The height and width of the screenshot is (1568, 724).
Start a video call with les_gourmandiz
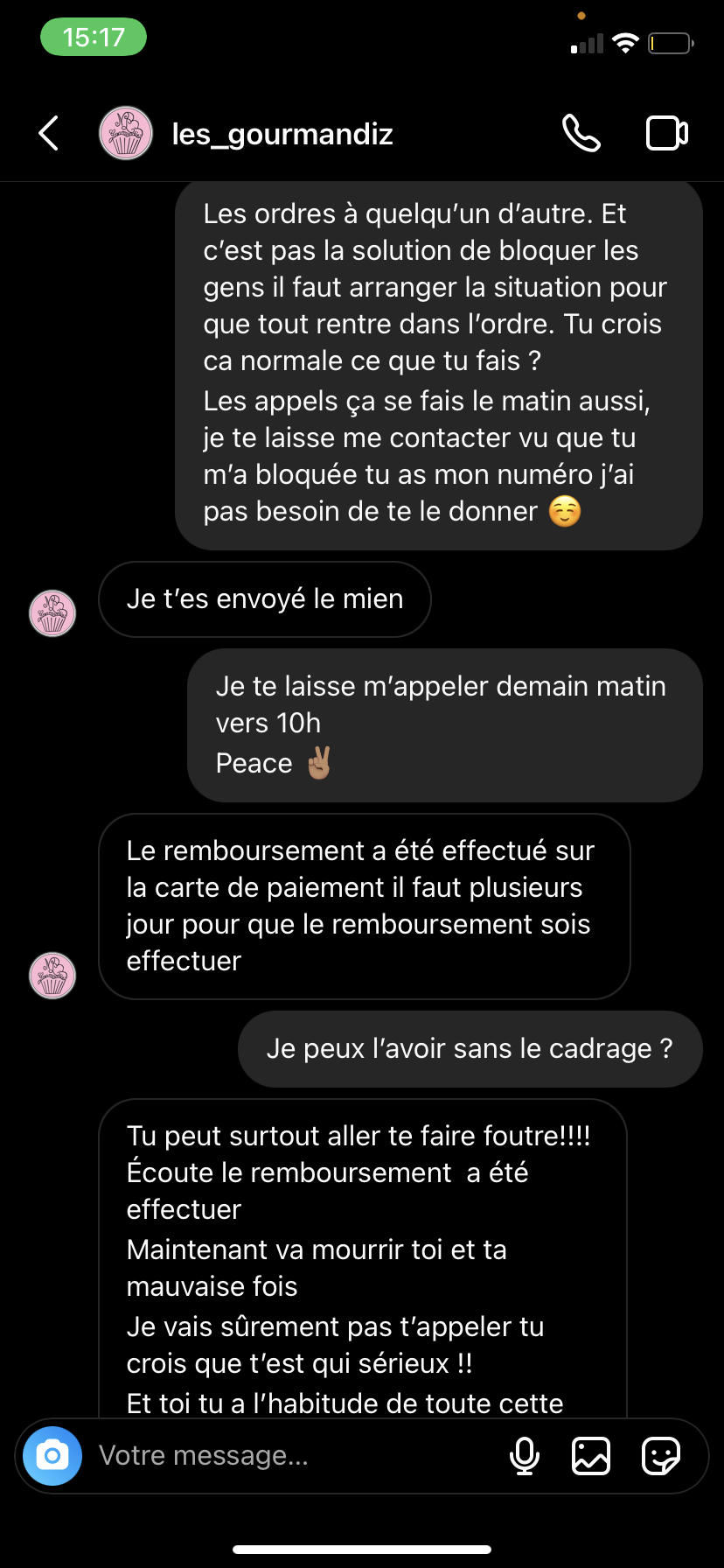(666, 134)
